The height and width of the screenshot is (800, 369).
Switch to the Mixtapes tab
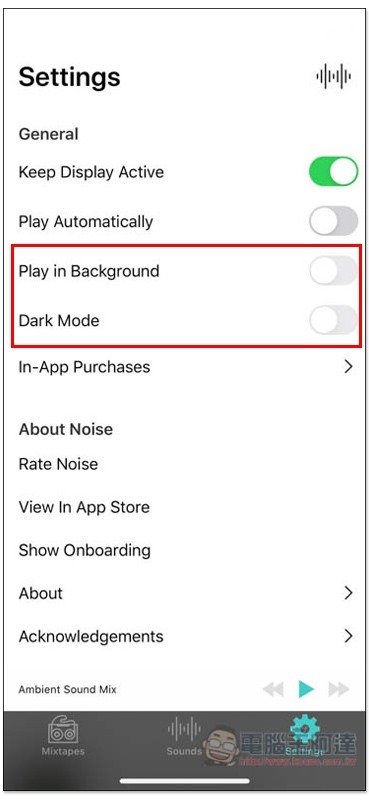point(63,735)
